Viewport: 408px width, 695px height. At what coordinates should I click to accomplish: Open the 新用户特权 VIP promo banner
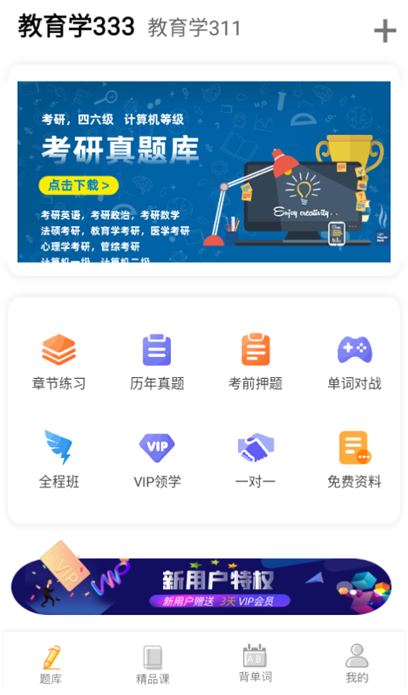point(202,585)
